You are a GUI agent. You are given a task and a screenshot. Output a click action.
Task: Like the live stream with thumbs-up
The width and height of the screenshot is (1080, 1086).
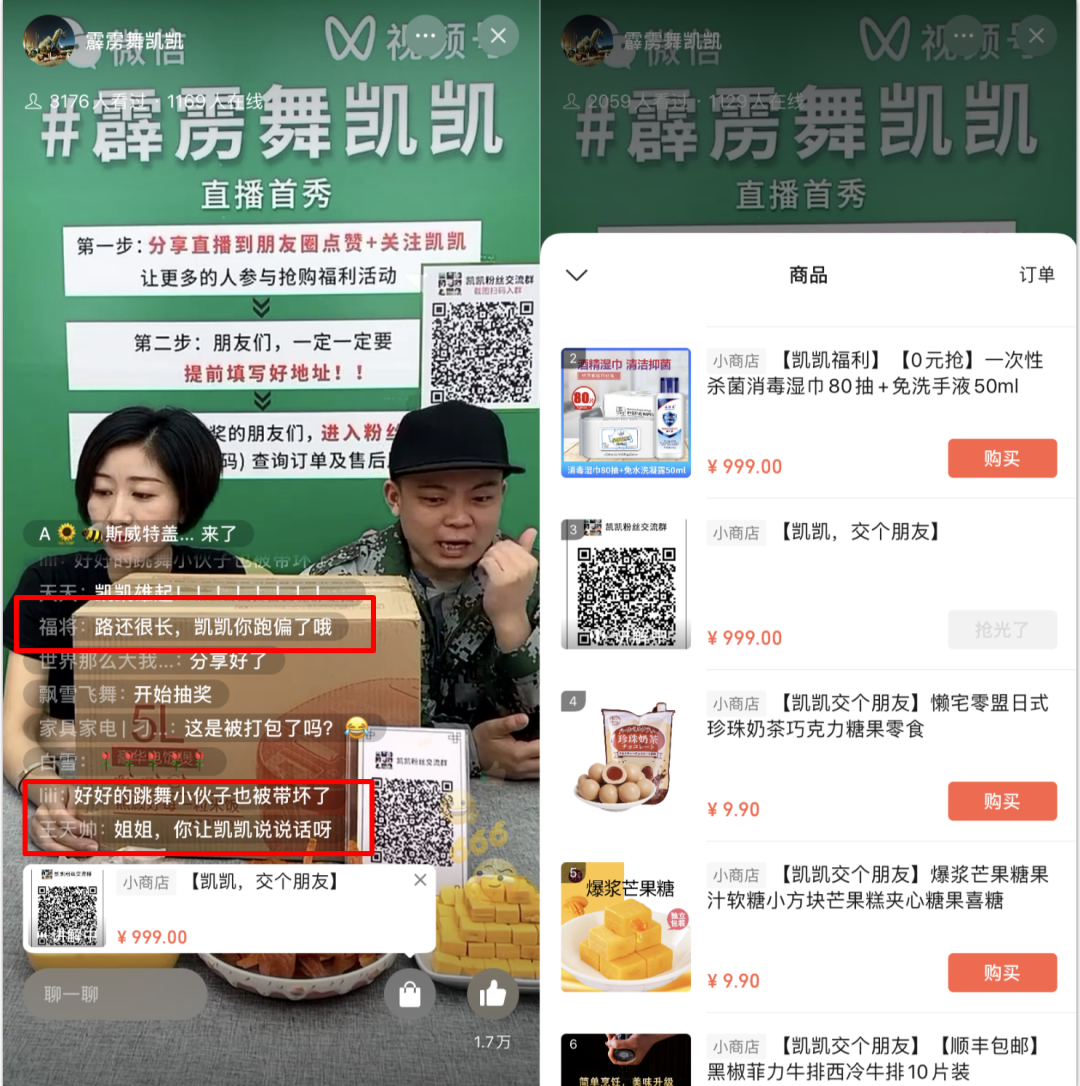[493, 993]
